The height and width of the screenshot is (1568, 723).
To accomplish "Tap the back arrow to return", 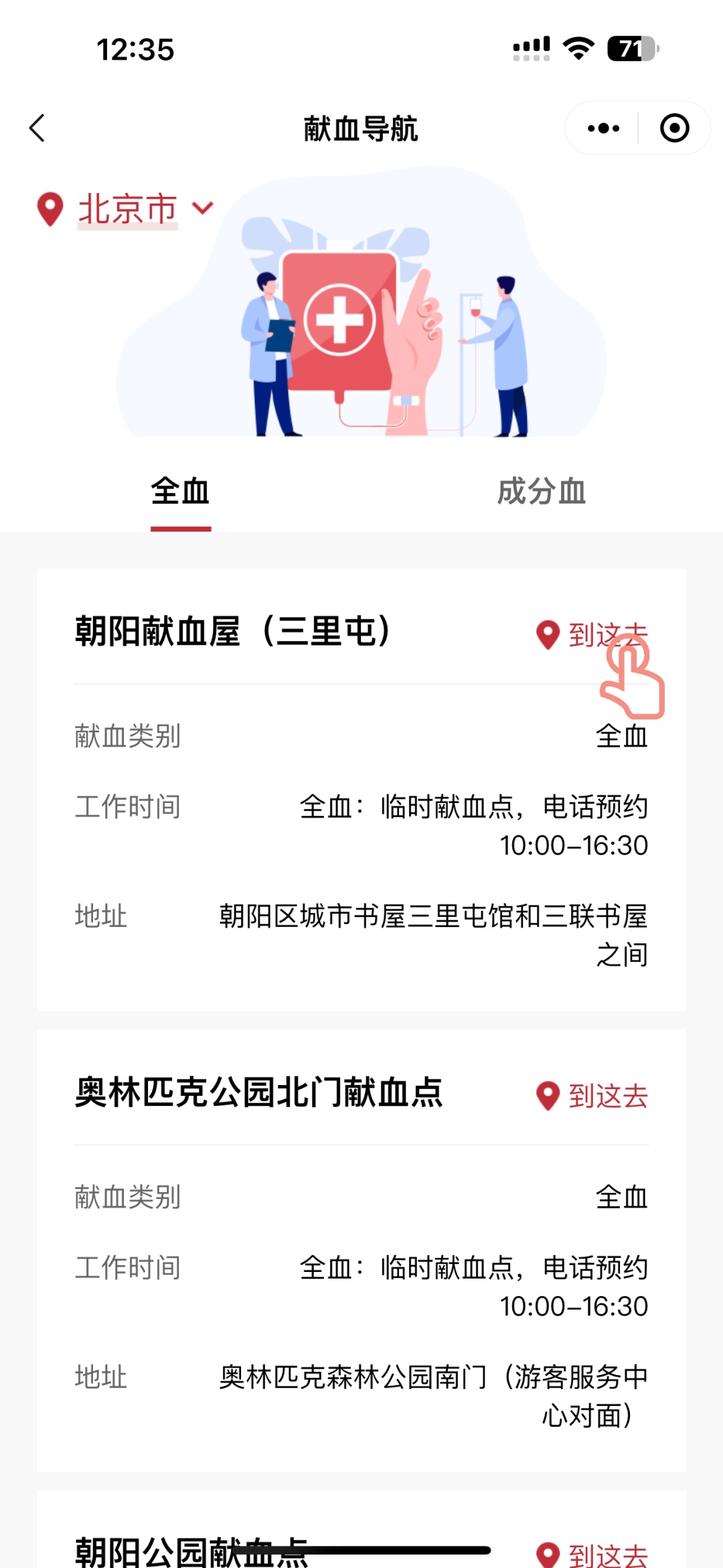I will click(x=38, y=129).
